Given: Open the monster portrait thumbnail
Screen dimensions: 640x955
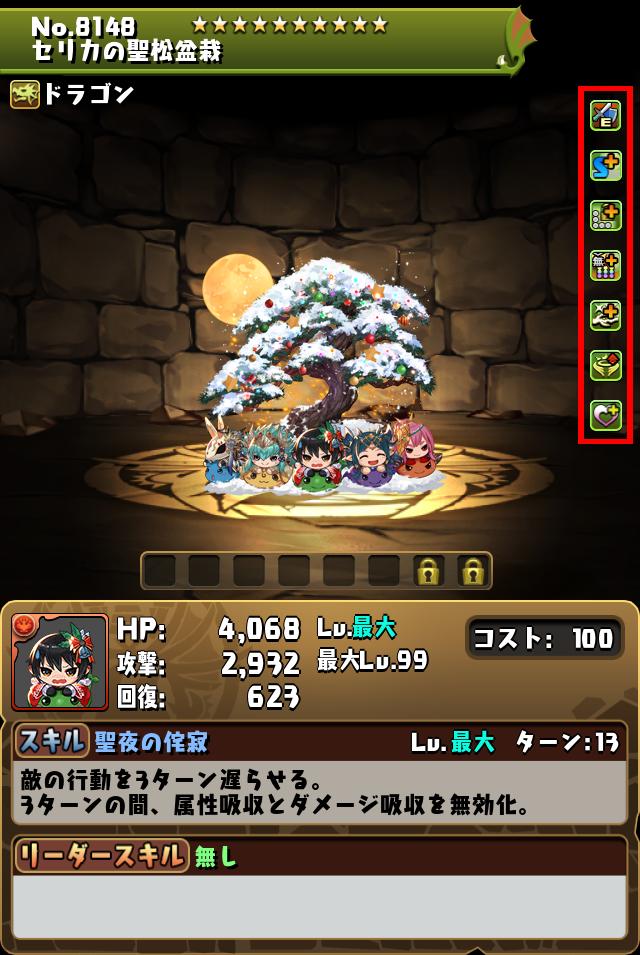Looking at the screenshot, I should pos(60,661).
